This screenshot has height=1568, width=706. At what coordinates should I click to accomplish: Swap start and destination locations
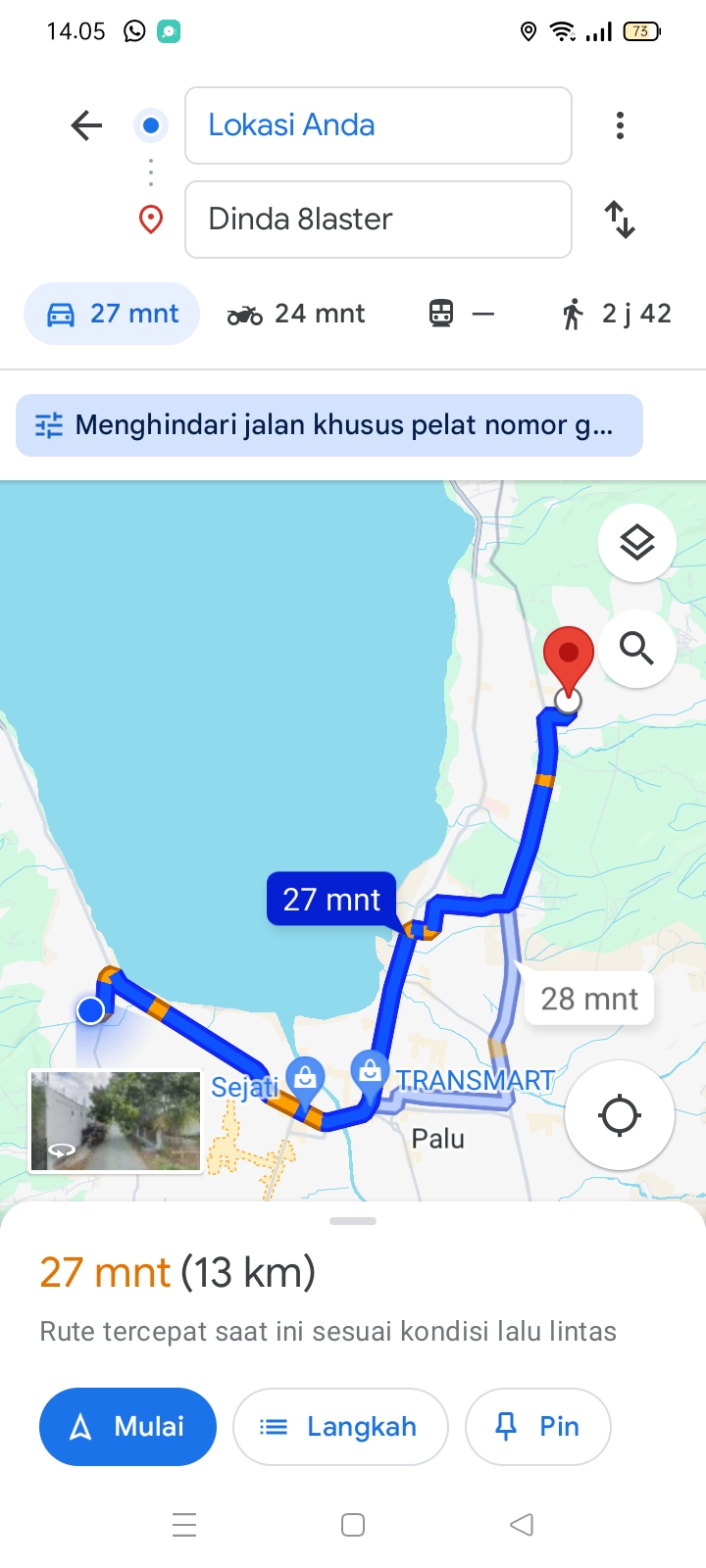[620, 220]
